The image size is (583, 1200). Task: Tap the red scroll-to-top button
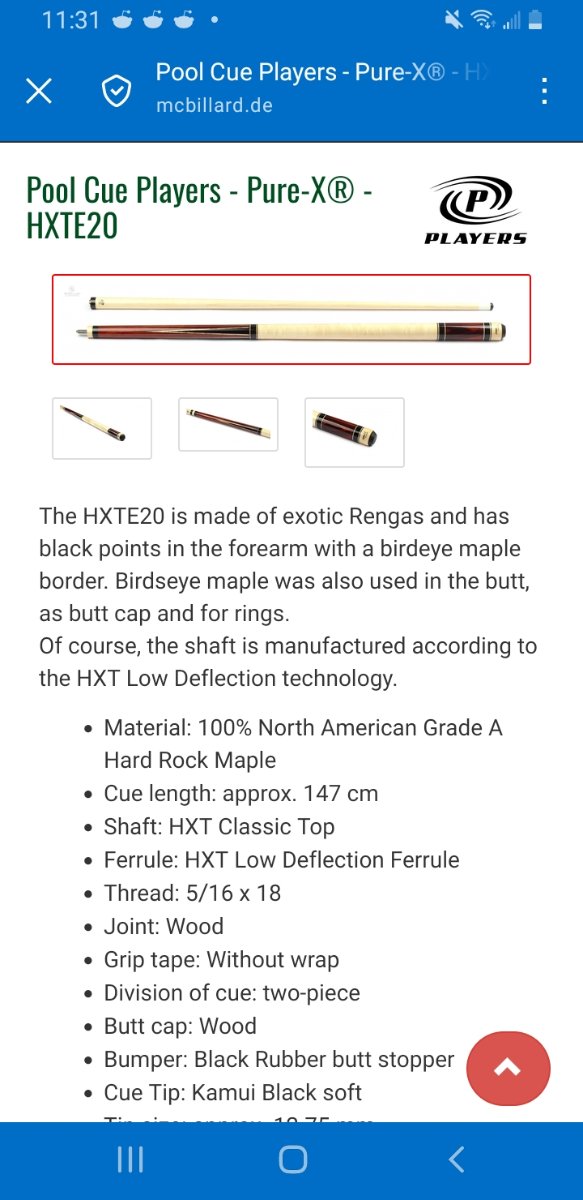pyautogui.click(x=508, y=1068)
